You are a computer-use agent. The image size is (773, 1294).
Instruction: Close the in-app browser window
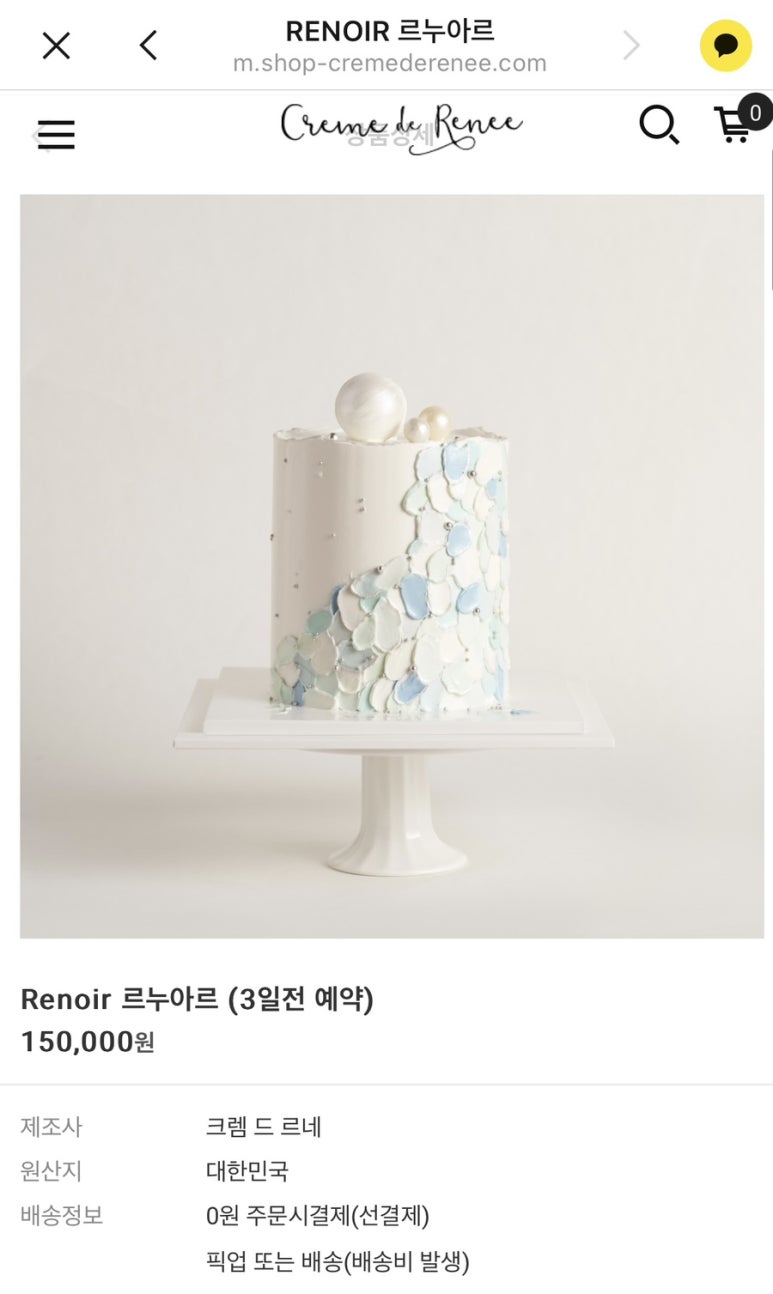tap(56, 46)
